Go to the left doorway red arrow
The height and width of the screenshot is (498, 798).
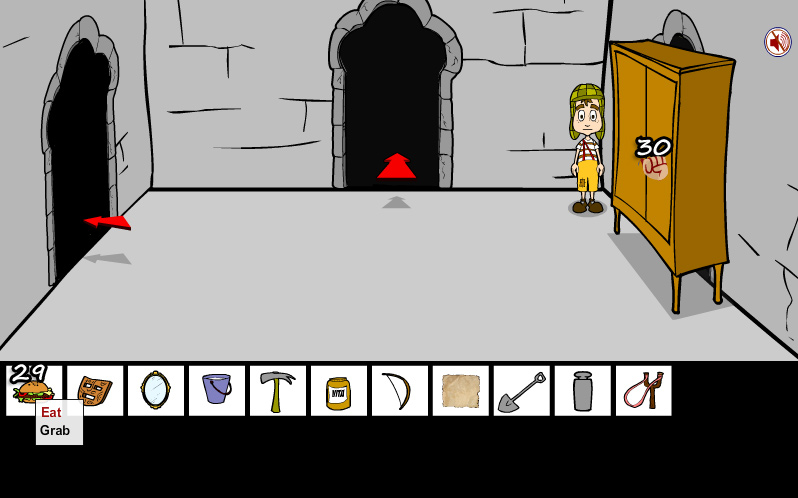(107, 221)
